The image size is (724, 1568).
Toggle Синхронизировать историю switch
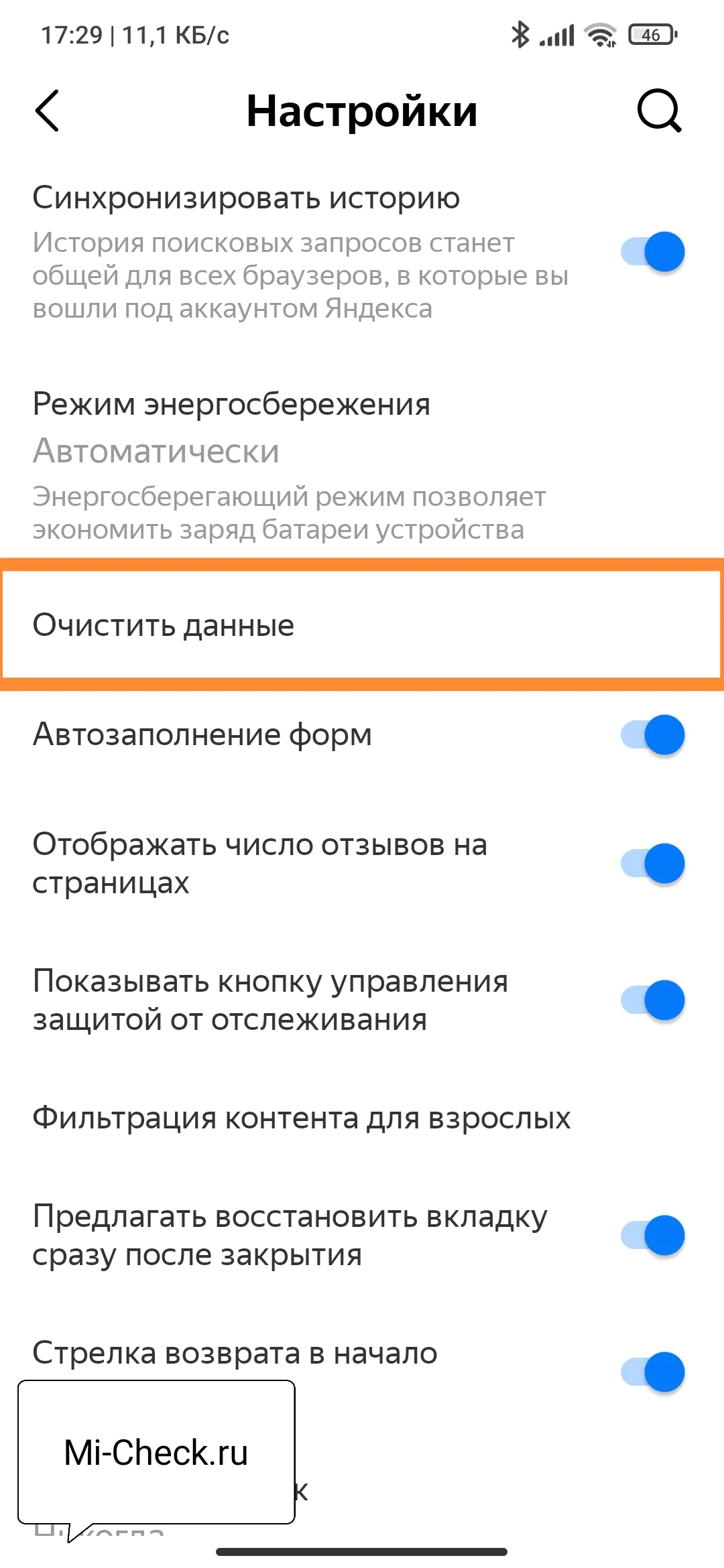[x=652, y=252]
